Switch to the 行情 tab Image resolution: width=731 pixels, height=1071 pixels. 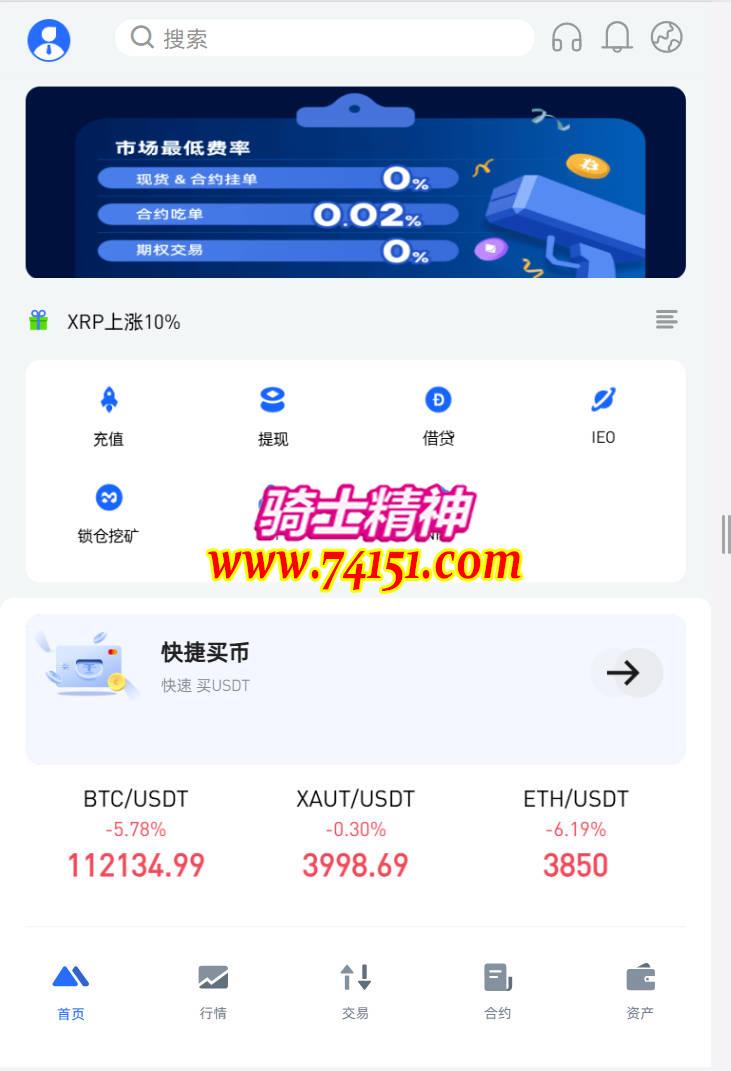click(213, 990)
